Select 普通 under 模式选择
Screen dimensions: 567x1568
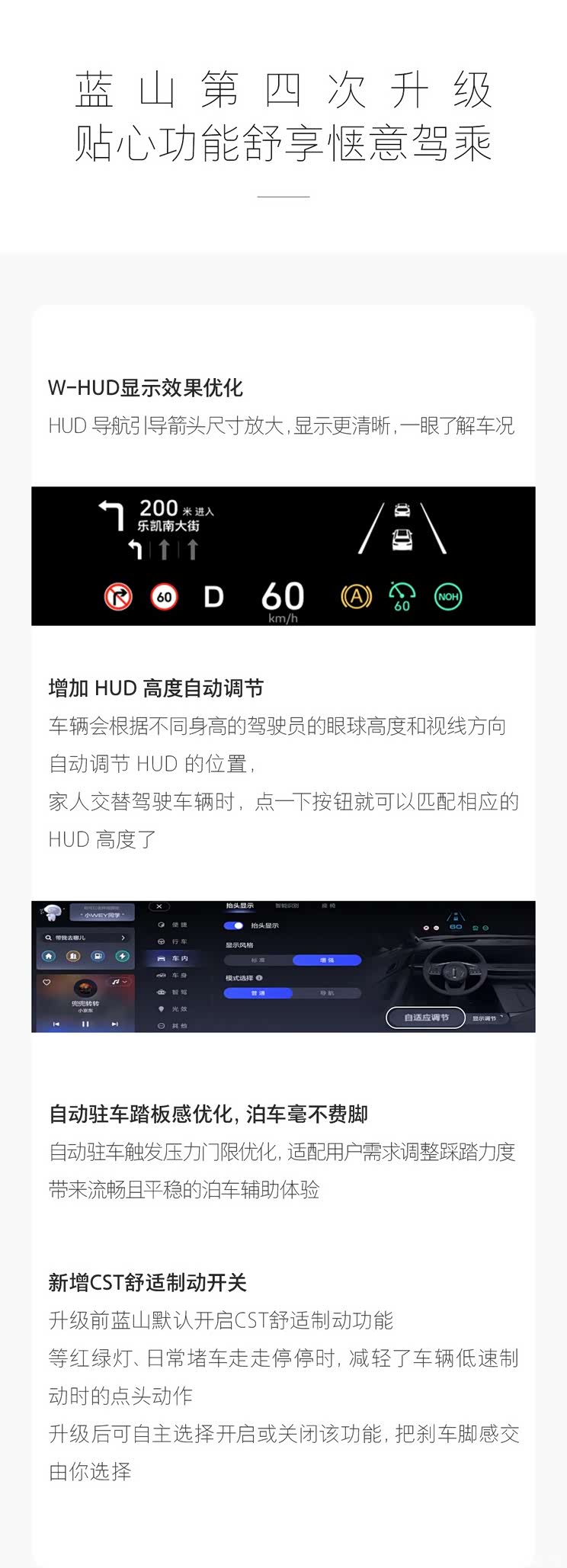(256, 991)
